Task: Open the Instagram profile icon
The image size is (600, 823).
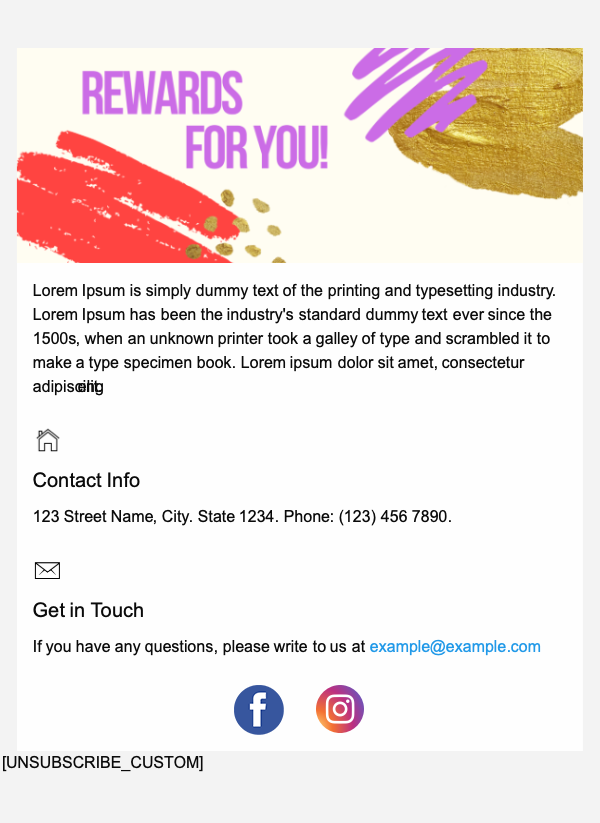Action: (x=340, y=710)
